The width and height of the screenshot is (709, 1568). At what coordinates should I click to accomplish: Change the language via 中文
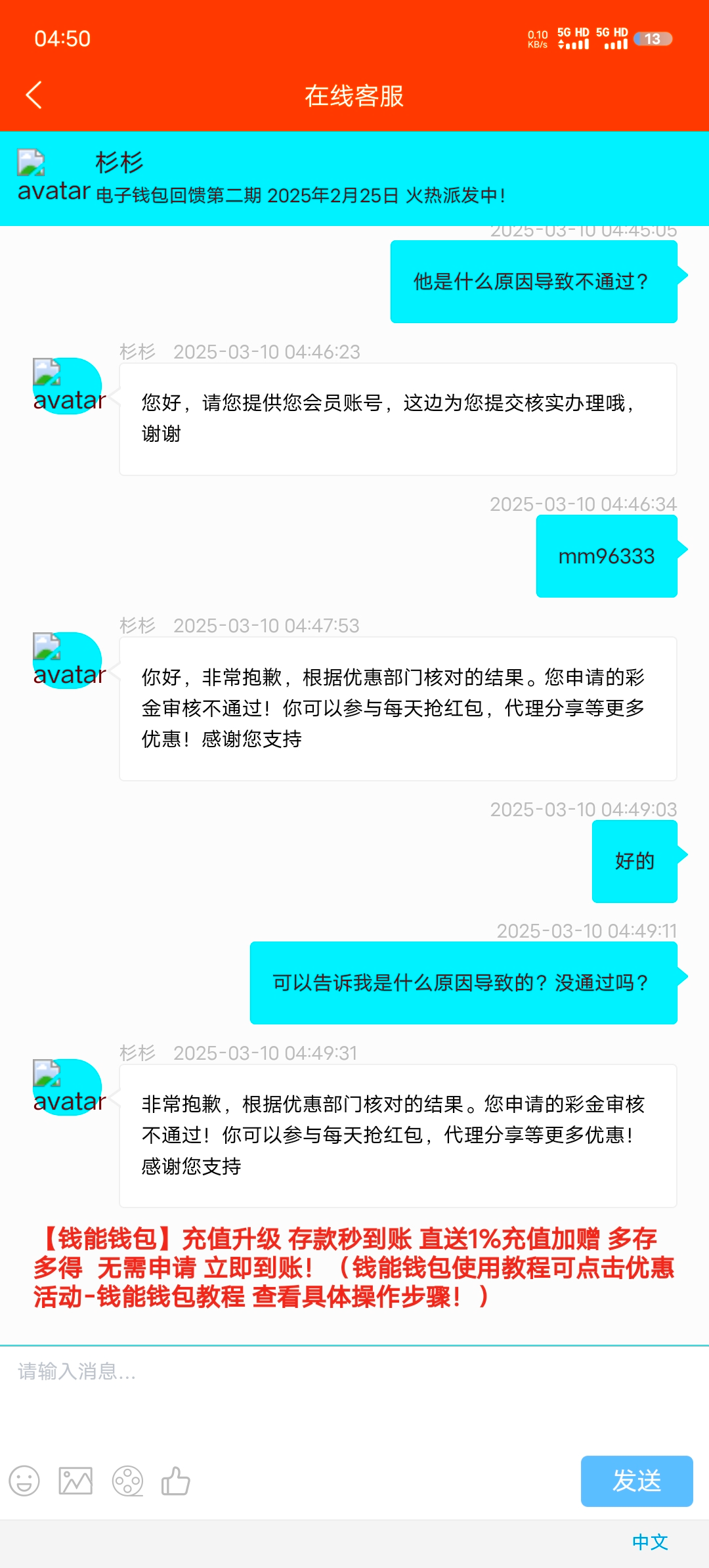pyautogui.click(x=649, y=1542)
